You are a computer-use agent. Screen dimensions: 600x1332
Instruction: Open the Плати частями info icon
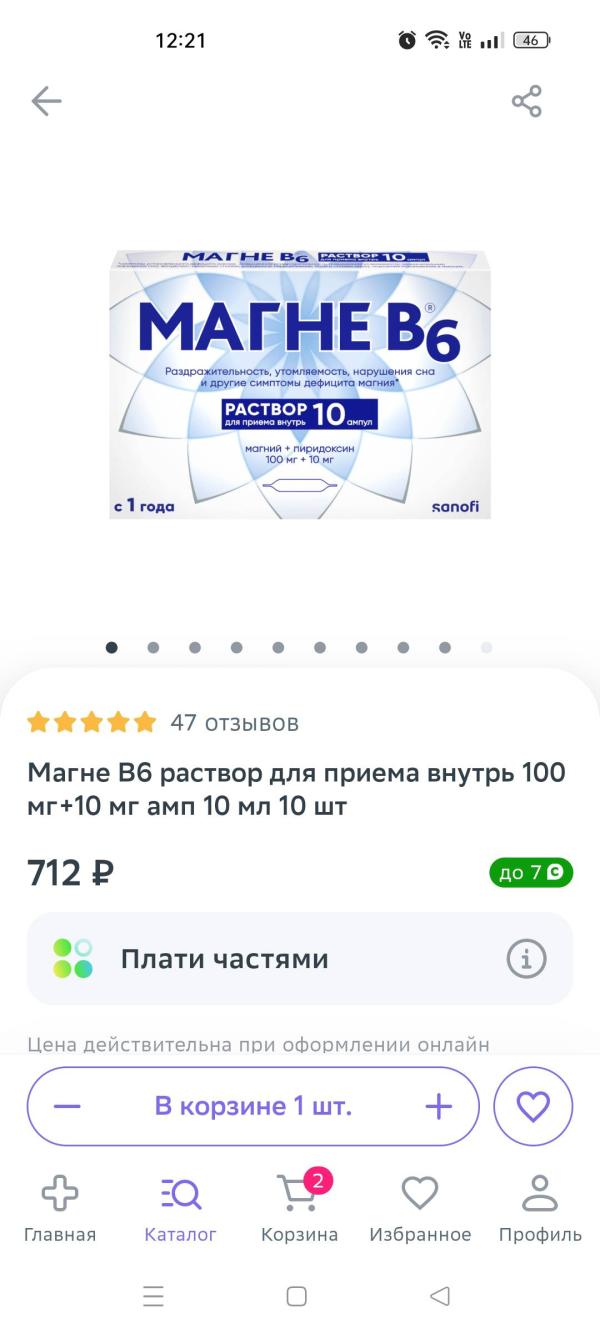tap(526, 960)
